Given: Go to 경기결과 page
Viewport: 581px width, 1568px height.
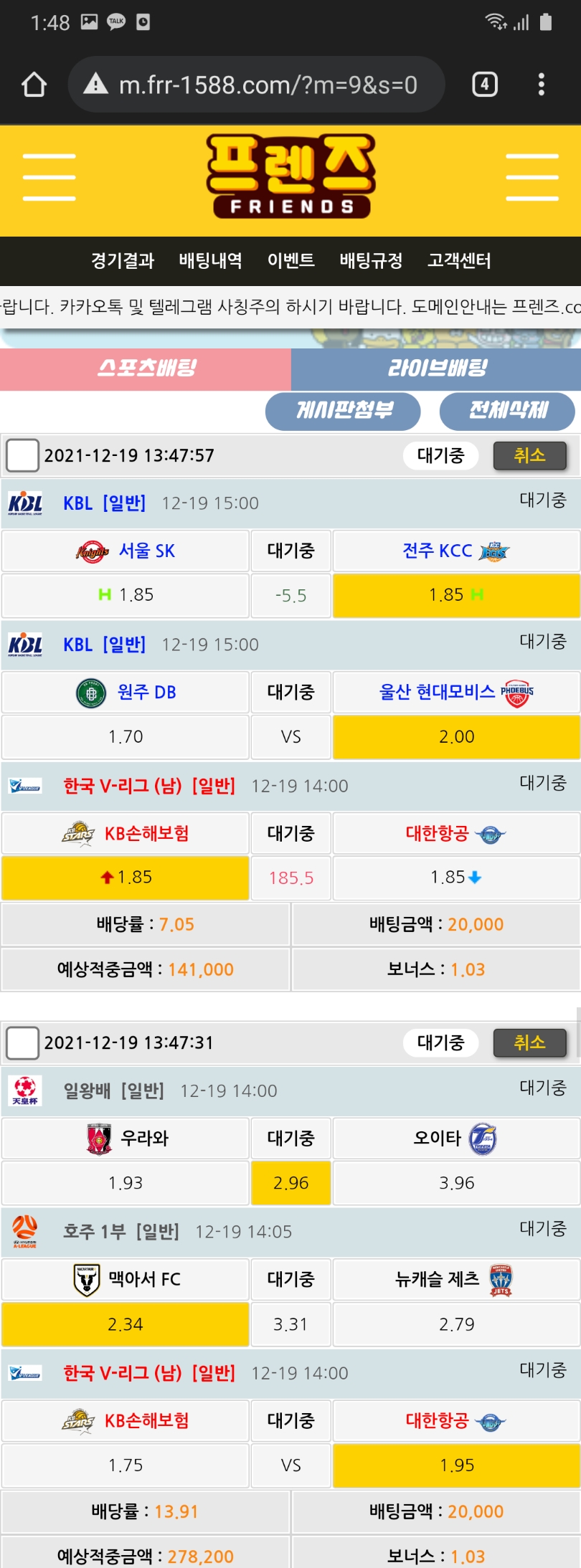Looking at the screenshot, I should [x=123, y=260].
